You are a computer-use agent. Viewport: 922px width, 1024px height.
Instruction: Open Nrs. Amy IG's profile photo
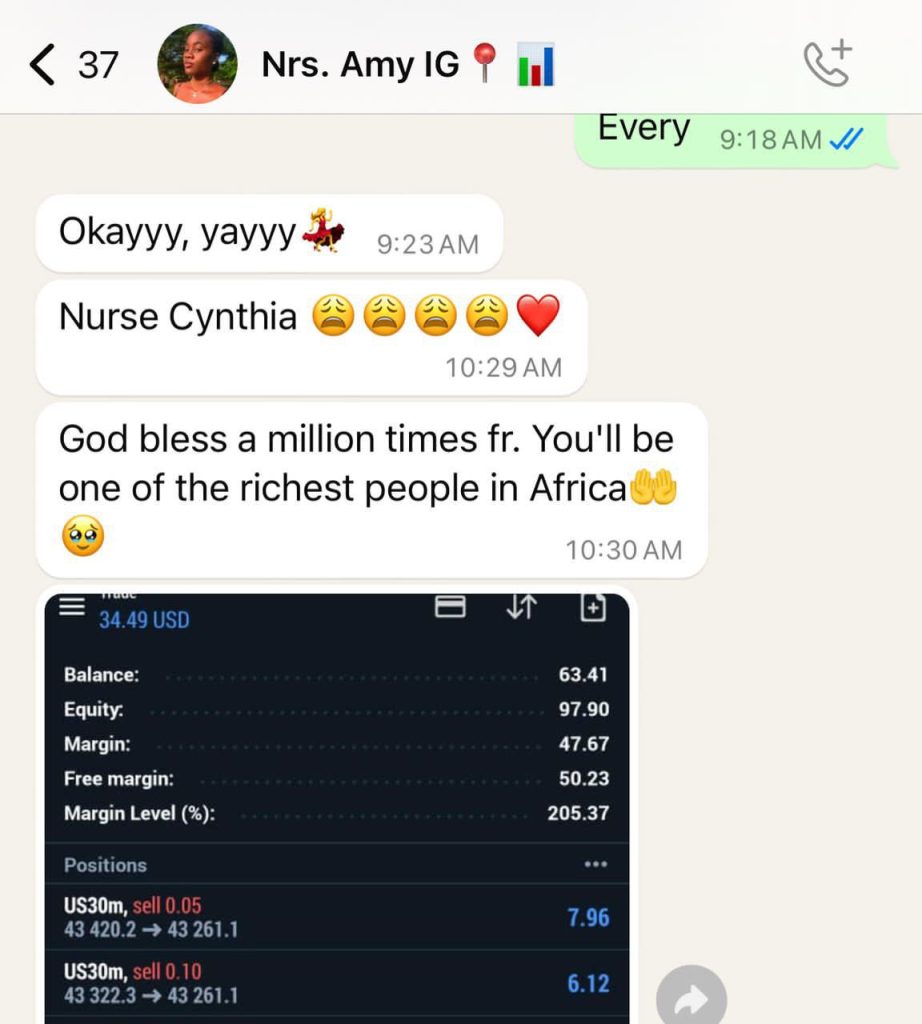coord(197,64)
